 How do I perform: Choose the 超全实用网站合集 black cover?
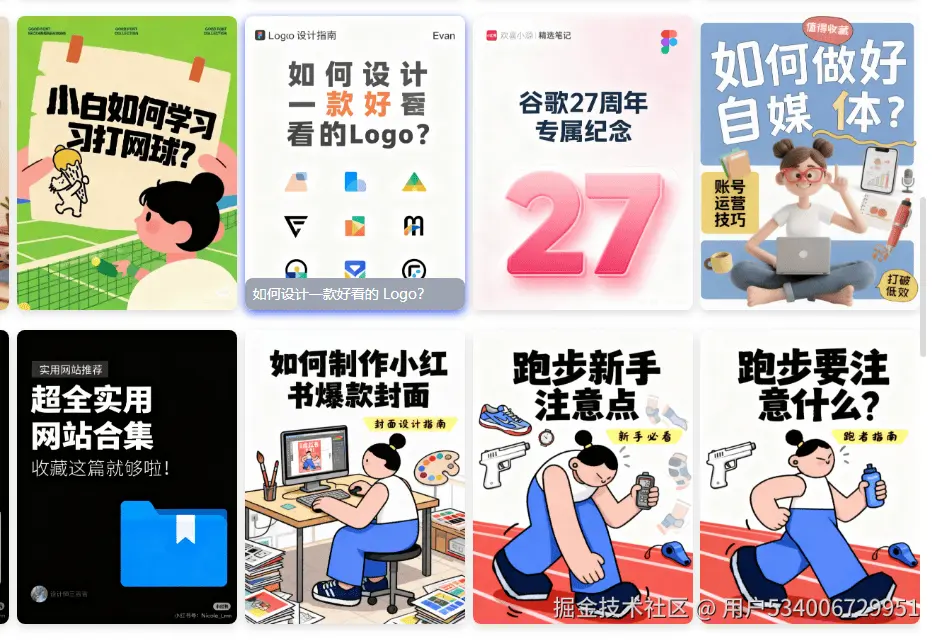pyautogui.click(x=127, y=477)
